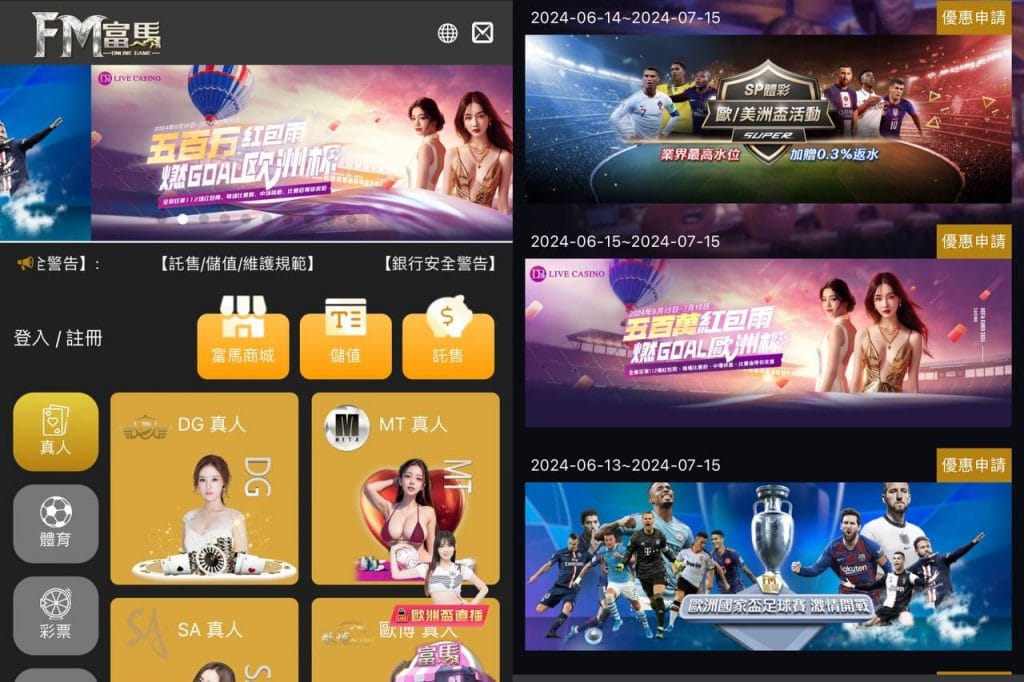Read the 託售/儲值/維護規範 notice

[x=237, y=264]
